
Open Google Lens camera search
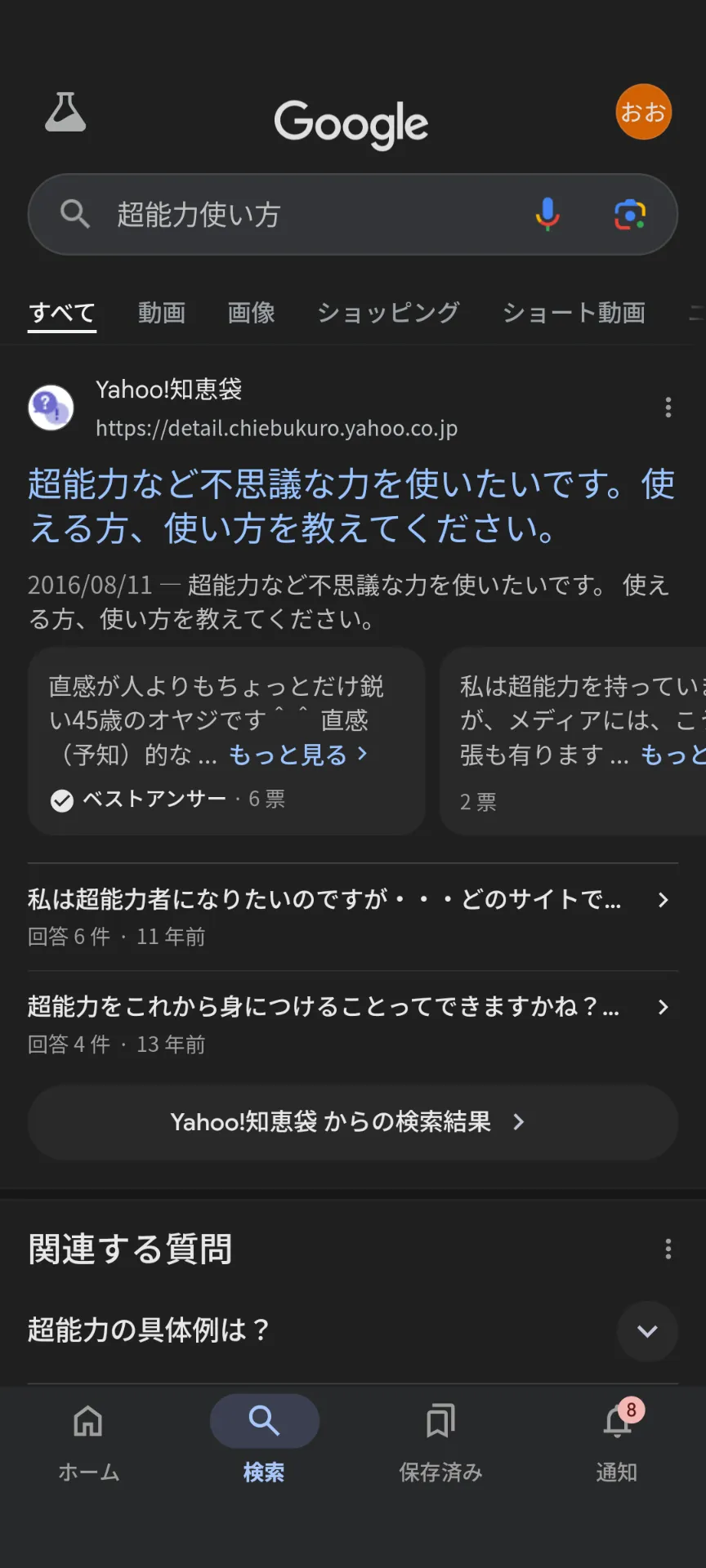tap(629, 215)
